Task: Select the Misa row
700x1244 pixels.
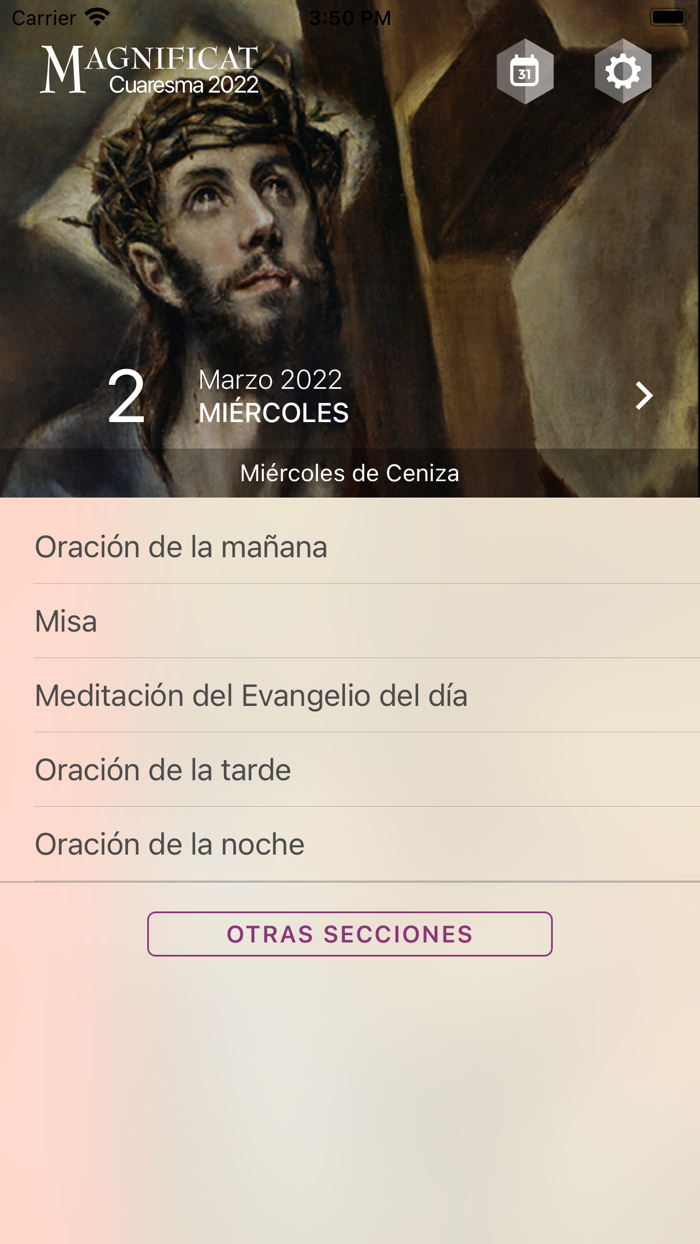Action: tap(350, 621)
